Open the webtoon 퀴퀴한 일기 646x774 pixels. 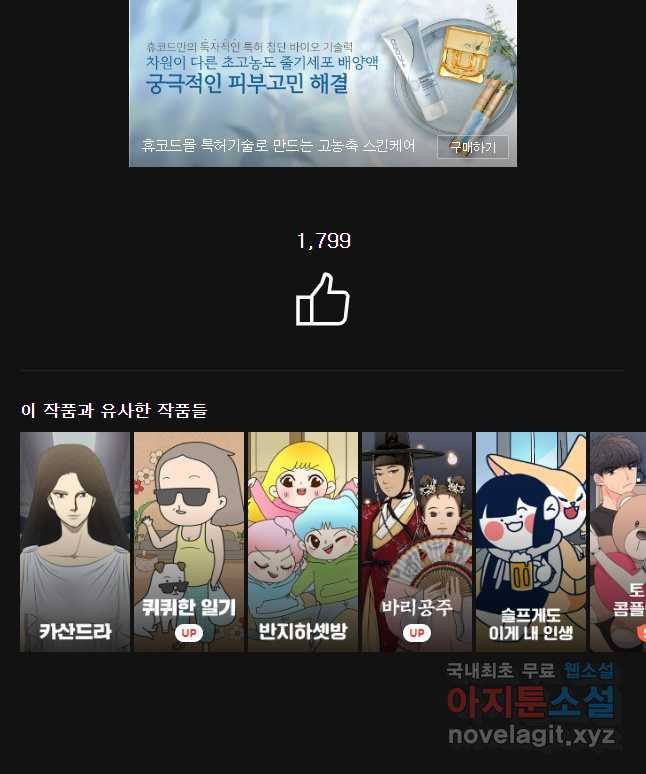[x=189, y=541]
